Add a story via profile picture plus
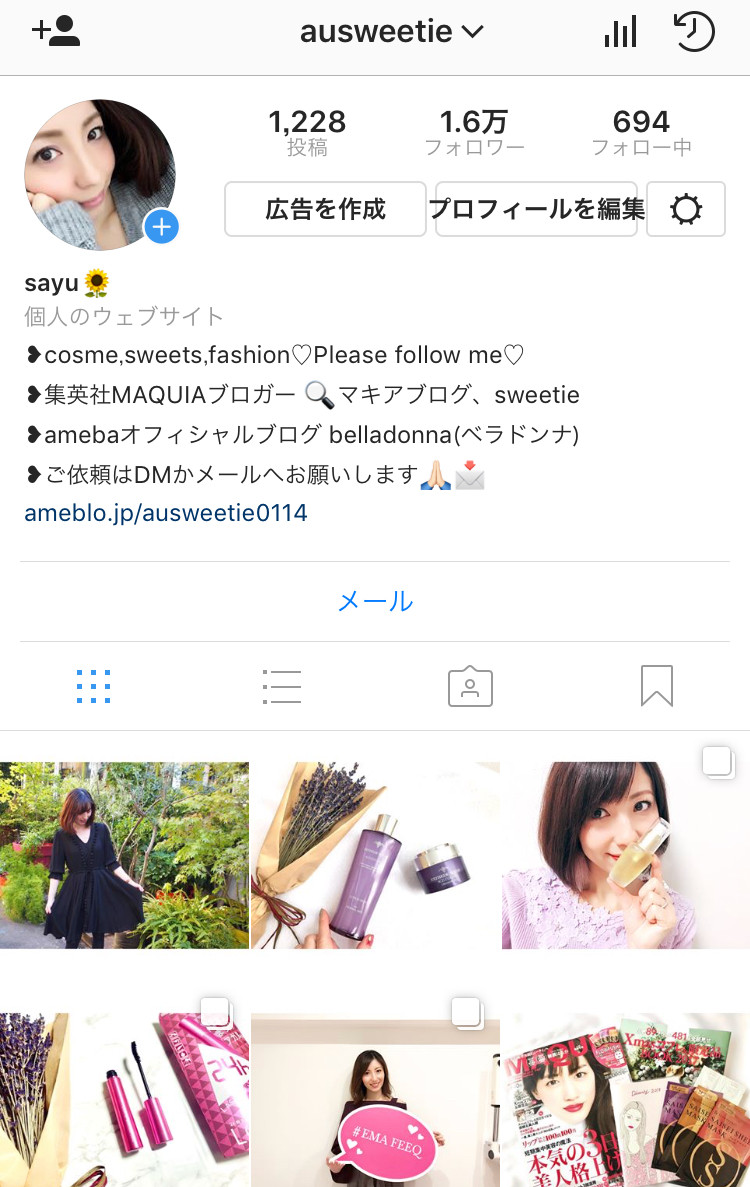The width and height of the screenshot is (750, 1187). point(161,227)
